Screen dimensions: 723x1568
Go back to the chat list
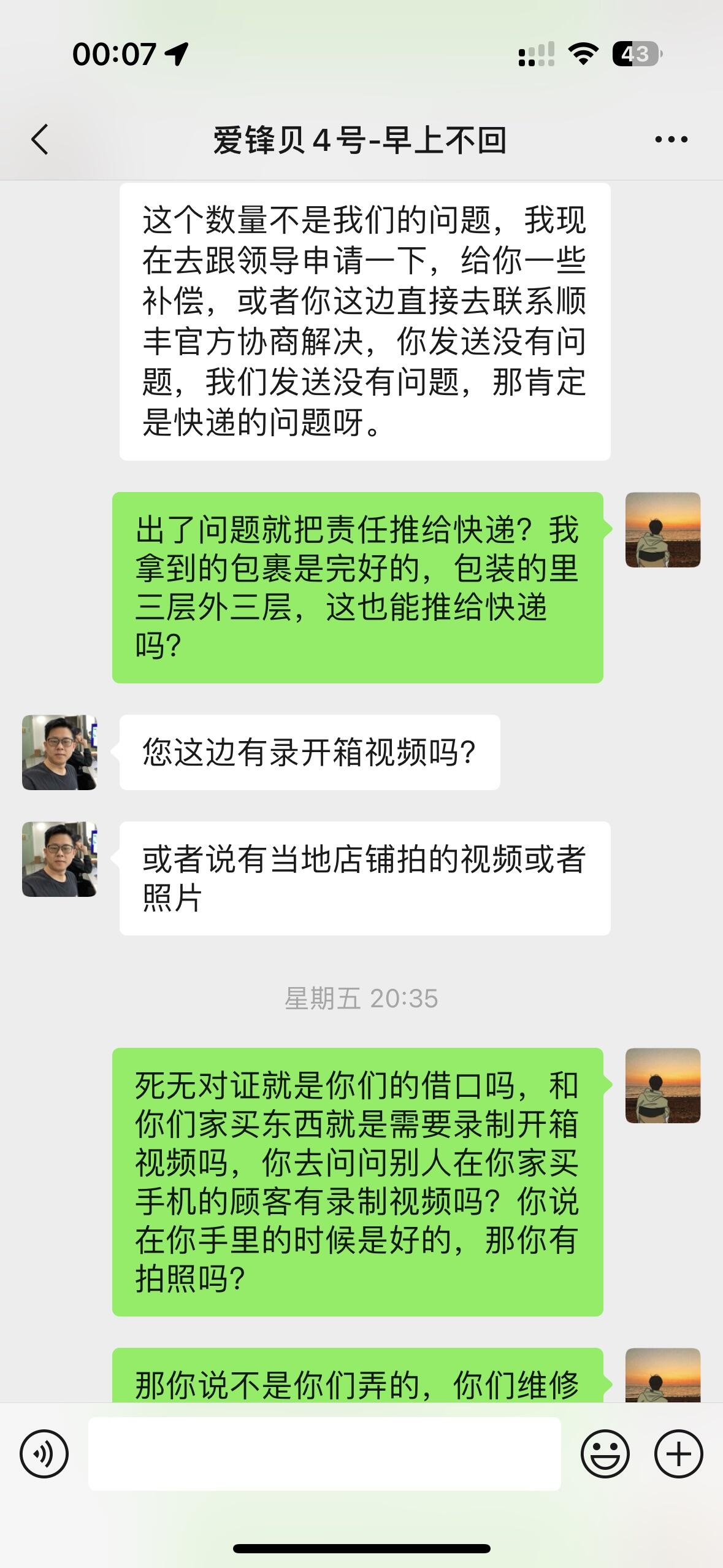point(40,139)
